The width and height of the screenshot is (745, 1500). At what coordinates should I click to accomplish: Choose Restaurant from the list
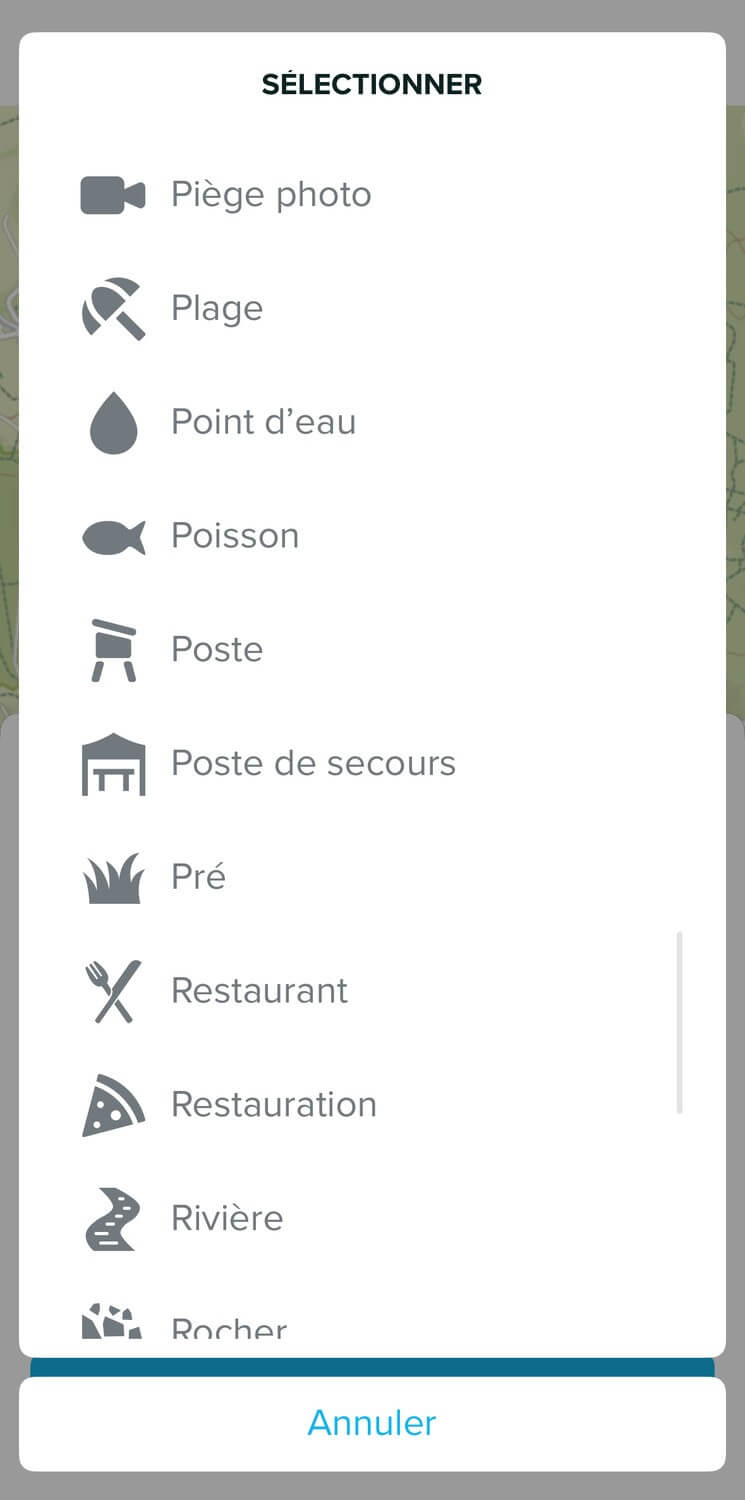[372, 991]
